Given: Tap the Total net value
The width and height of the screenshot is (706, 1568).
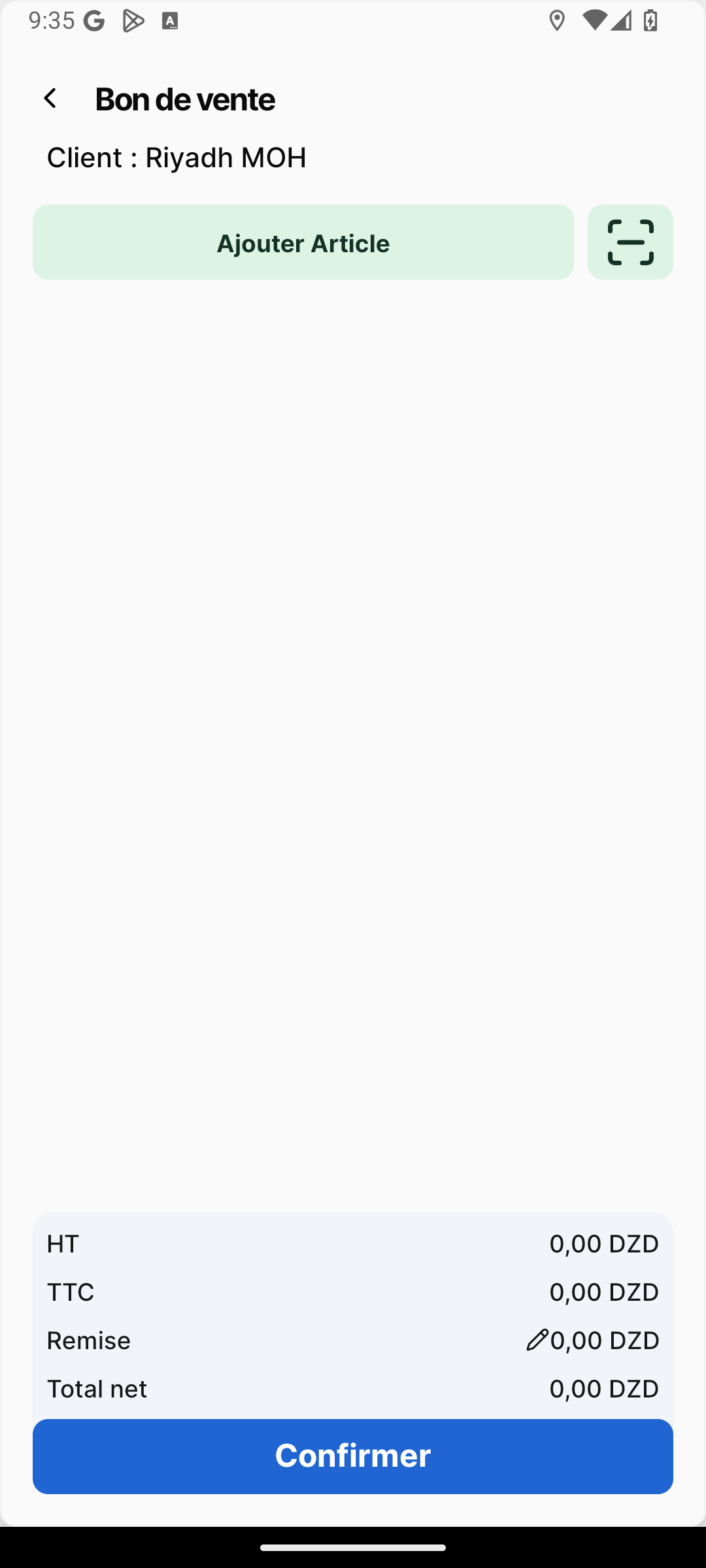Looking at the screenshot, I should [x=603, y=1388].
